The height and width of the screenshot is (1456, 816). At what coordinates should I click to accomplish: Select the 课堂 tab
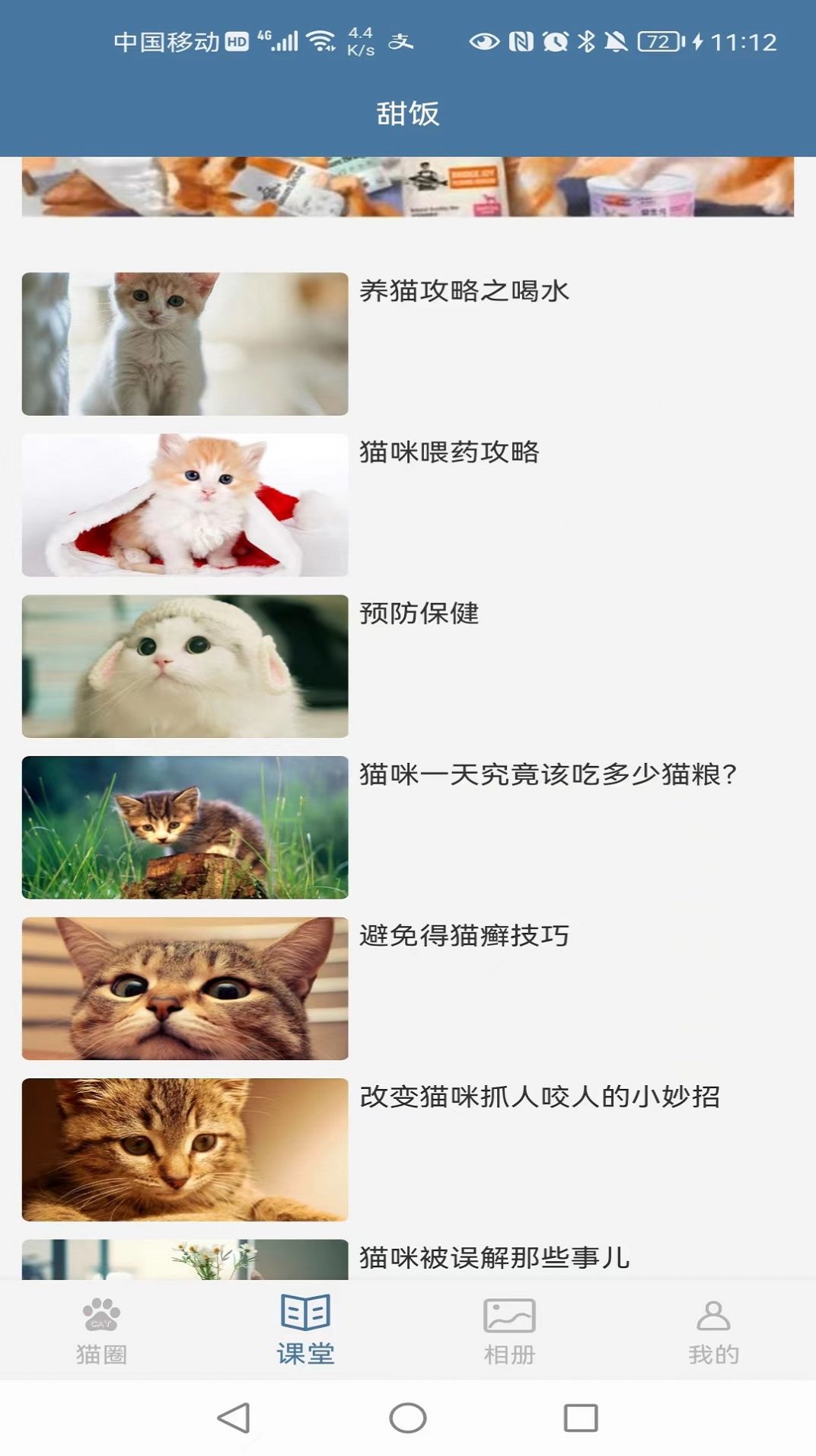[x=305, y=1330]
